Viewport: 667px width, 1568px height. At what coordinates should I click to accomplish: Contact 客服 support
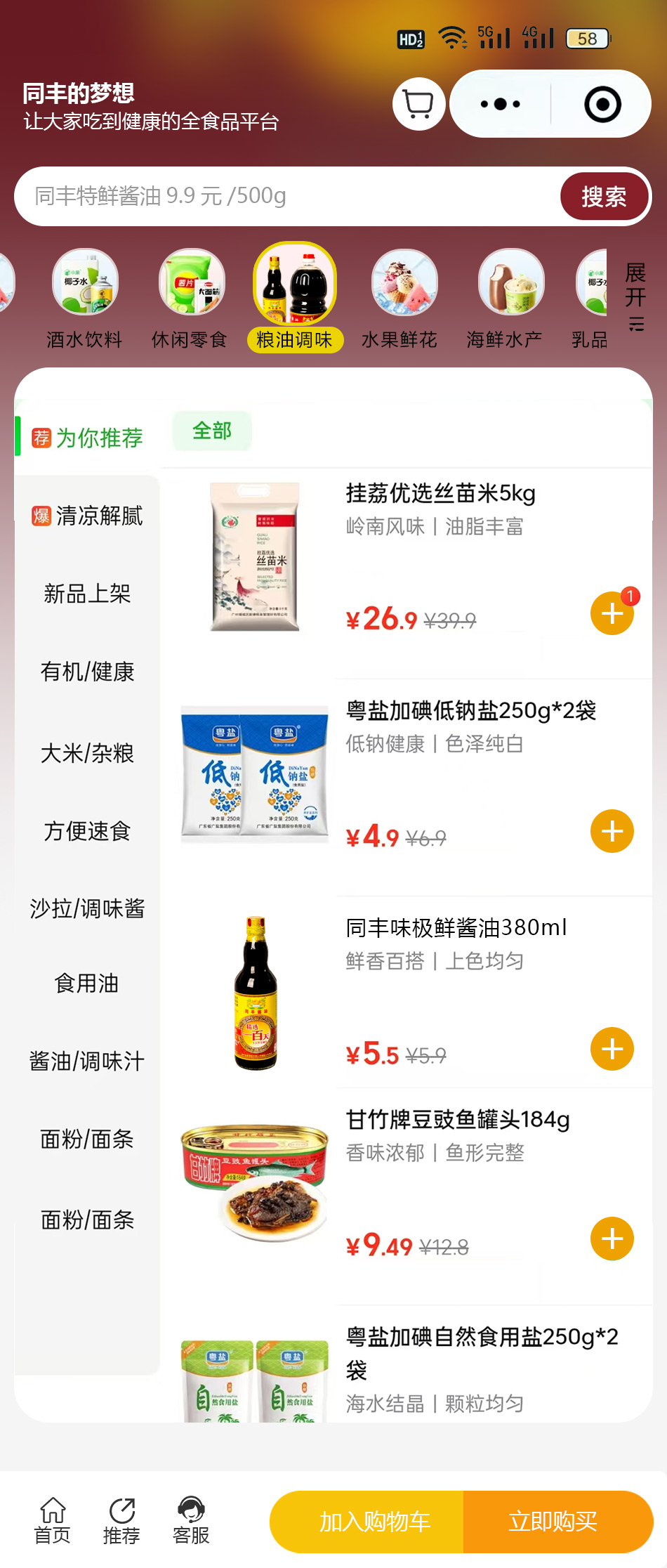[x=191, y=1520]
